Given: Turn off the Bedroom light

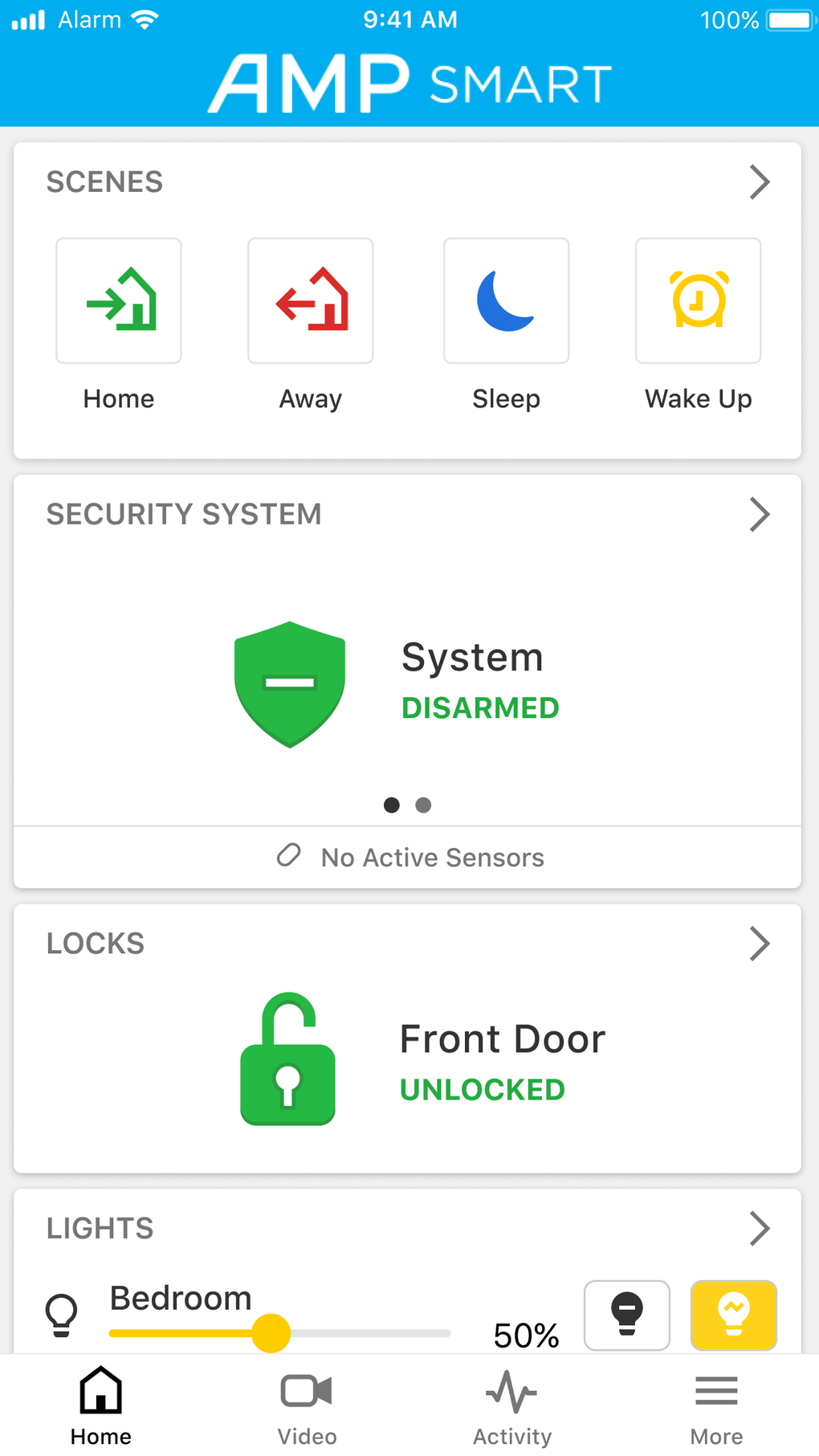Looking at the screenshot, I should 627,1315.
